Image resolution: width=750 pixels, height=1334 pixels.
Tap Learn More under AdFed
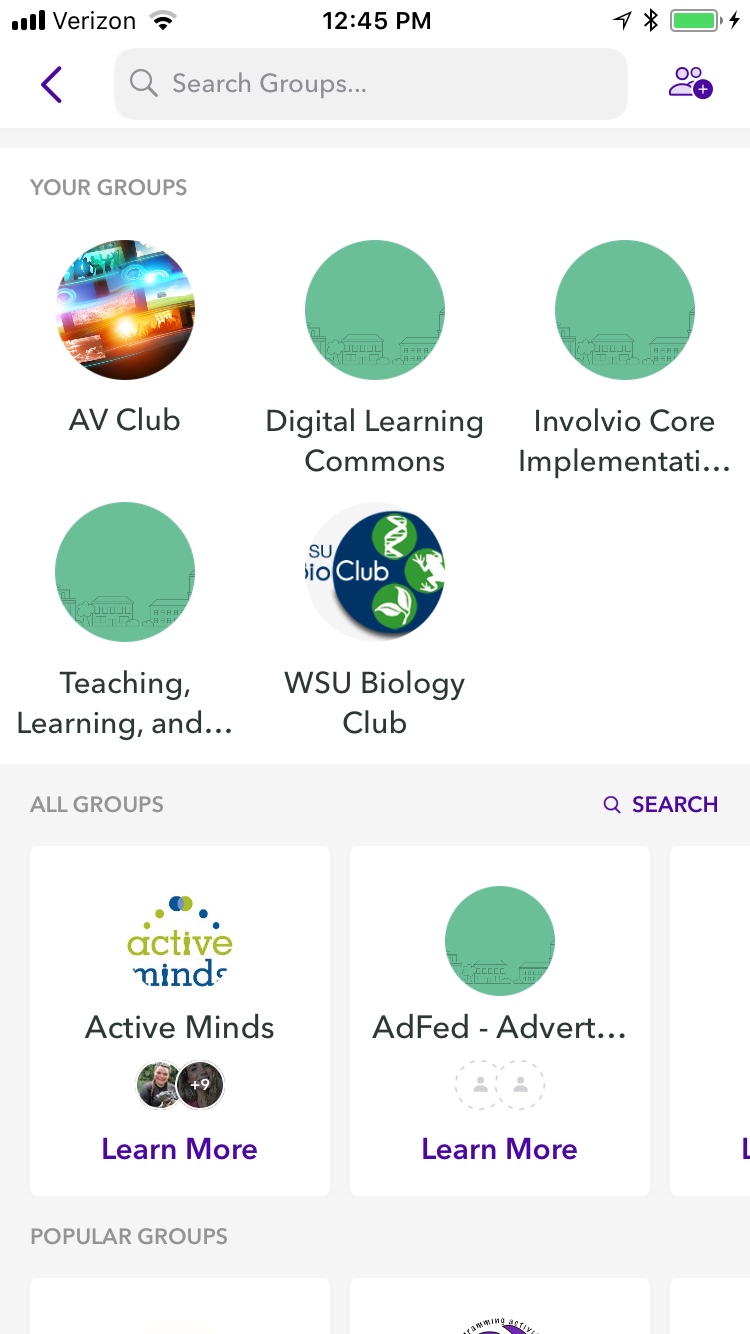(x=500, y=1149)
